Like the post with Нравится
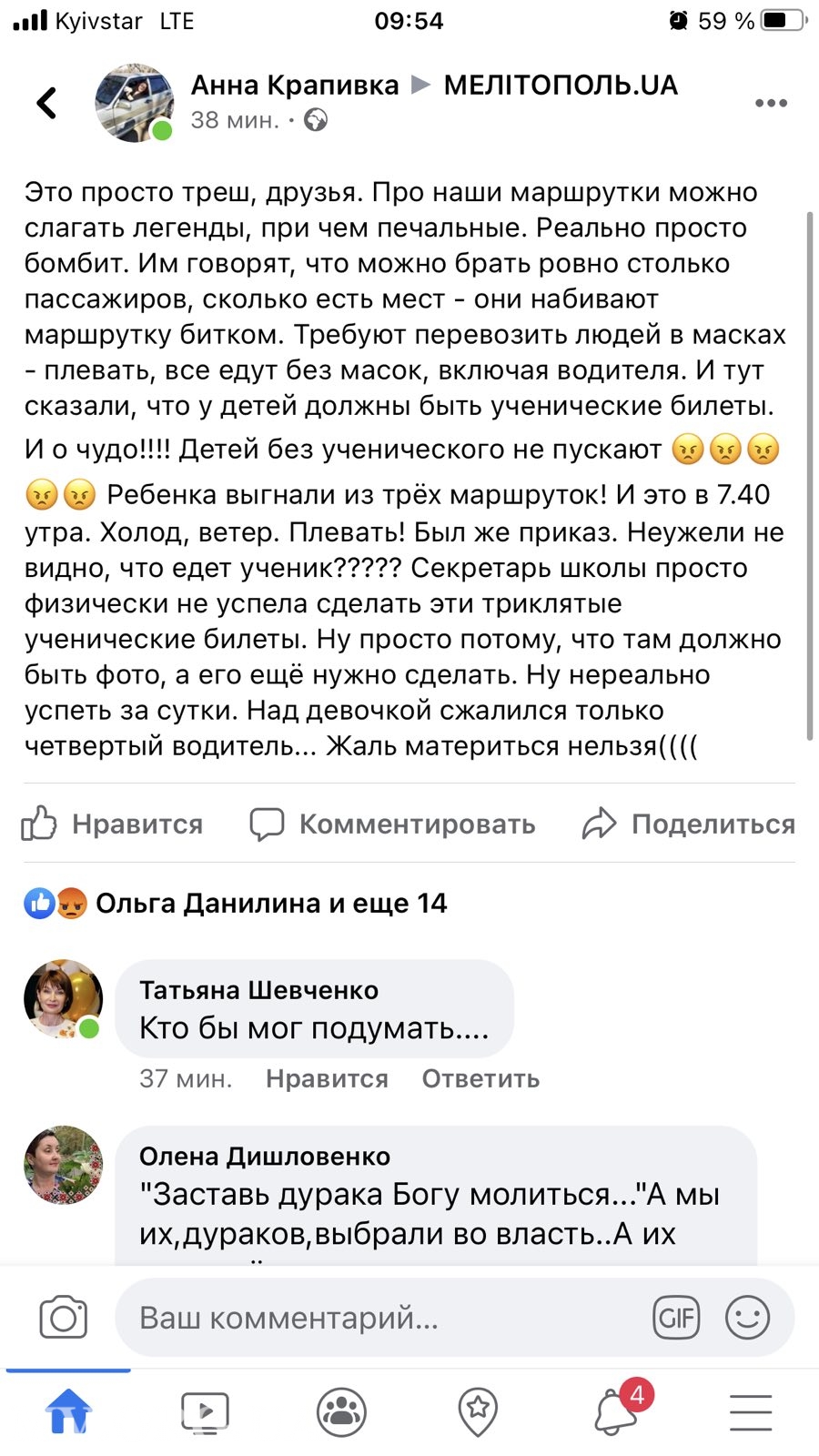 coord(112,824)
